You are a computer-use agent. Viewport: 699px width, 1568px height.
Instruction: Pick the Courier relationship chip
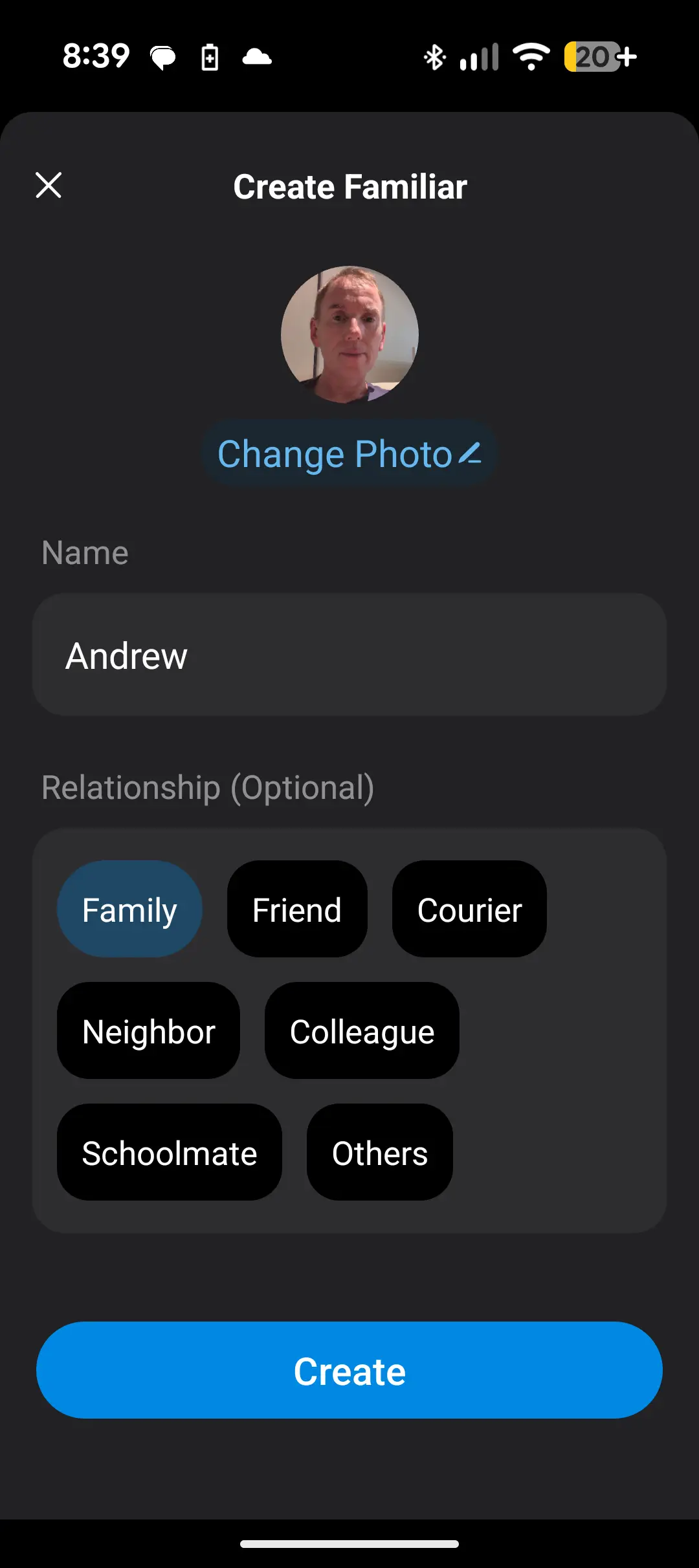(469, 909)
